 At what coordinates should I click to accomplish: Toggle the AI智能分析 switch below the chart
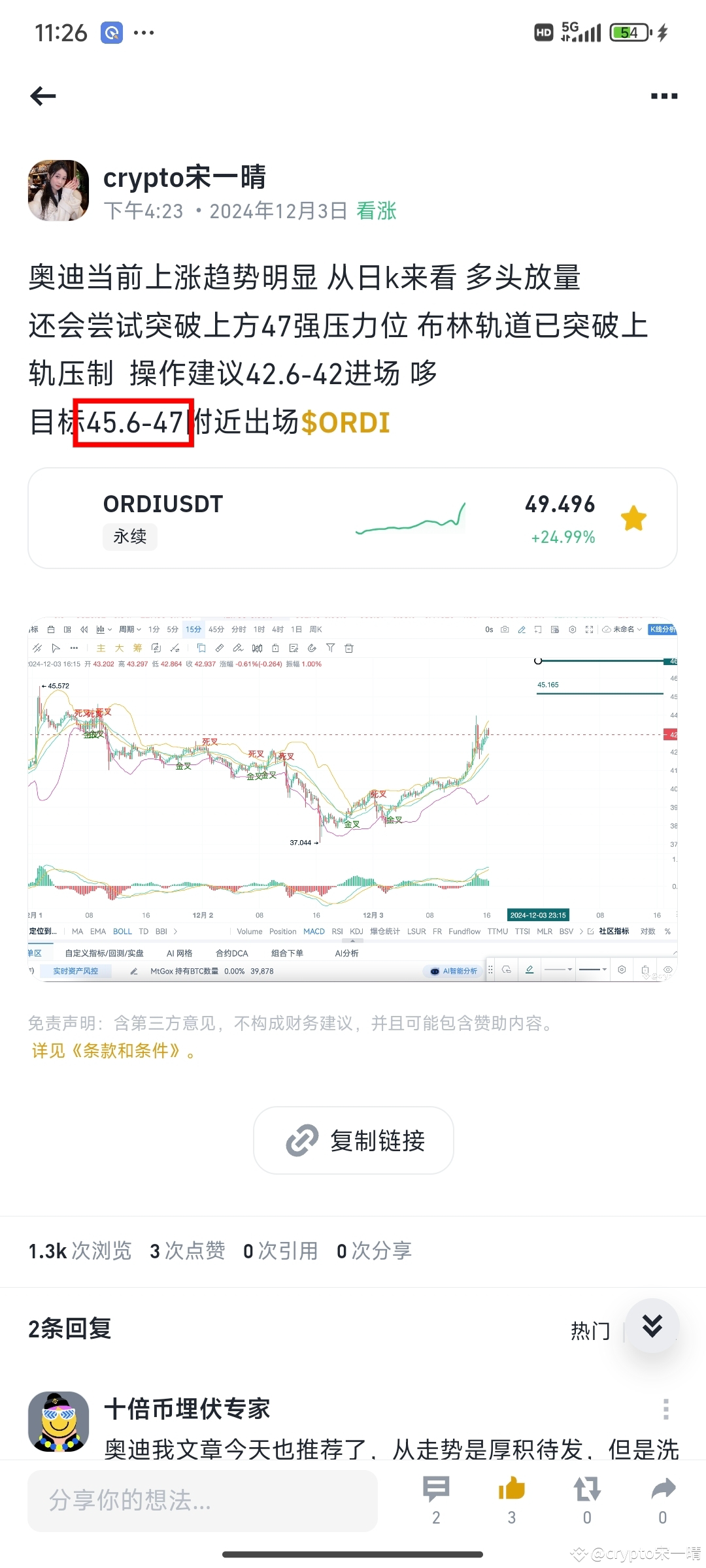(452, 972)
